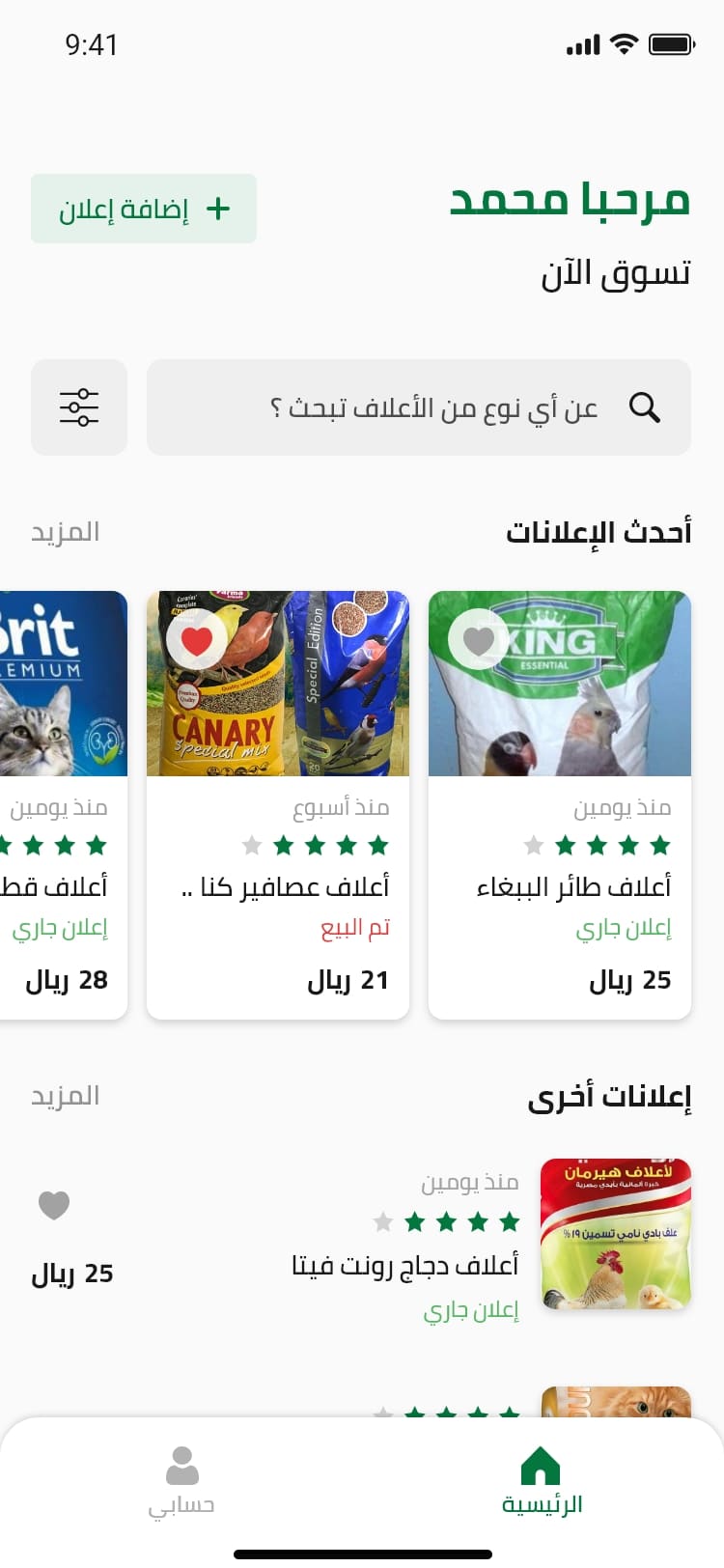724x1568 pixels.
Task: Unfavorite the canary fodder card
Action: click(x=197, y=639)
